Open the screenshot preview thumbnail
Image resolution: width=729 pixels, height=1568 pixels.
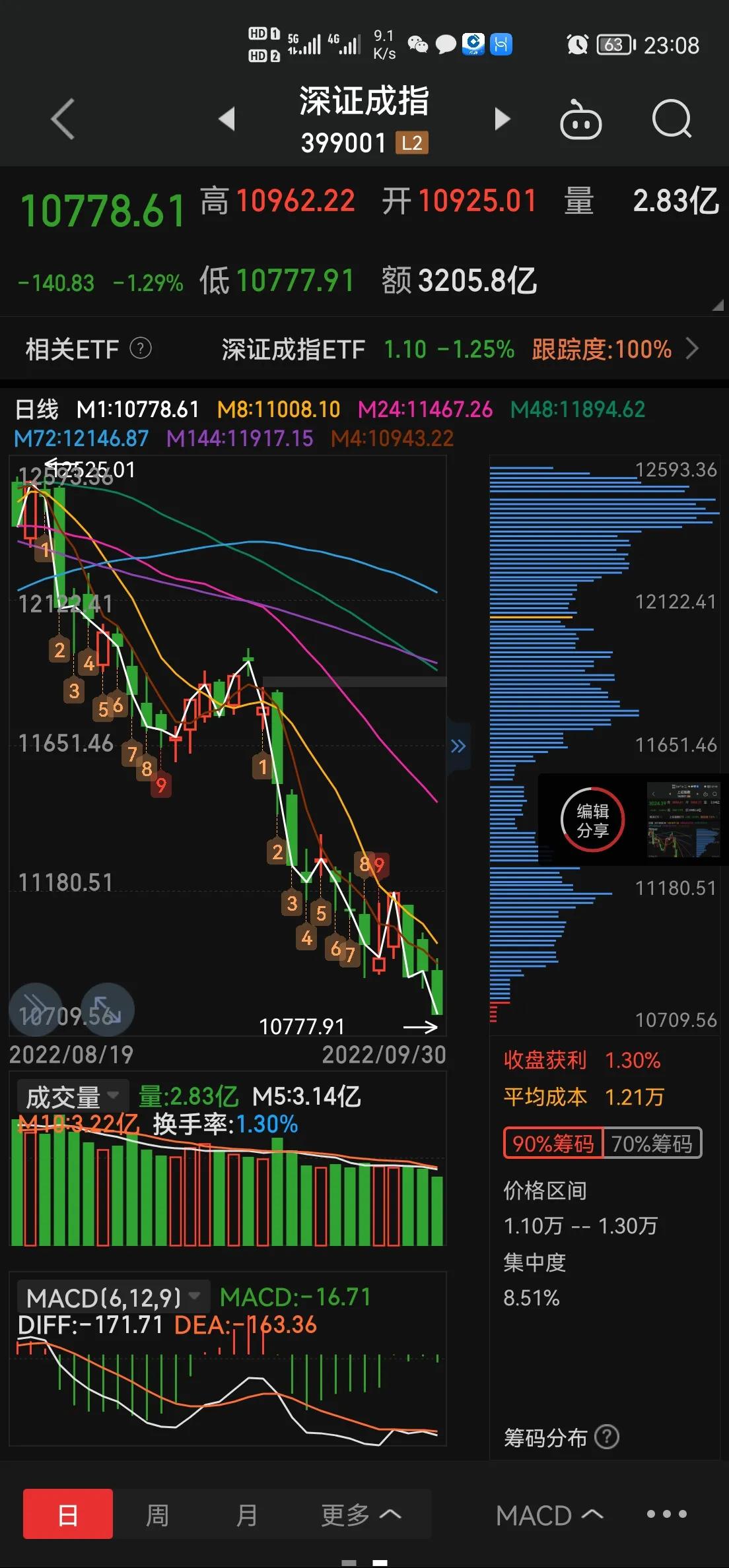coord(683,820)
